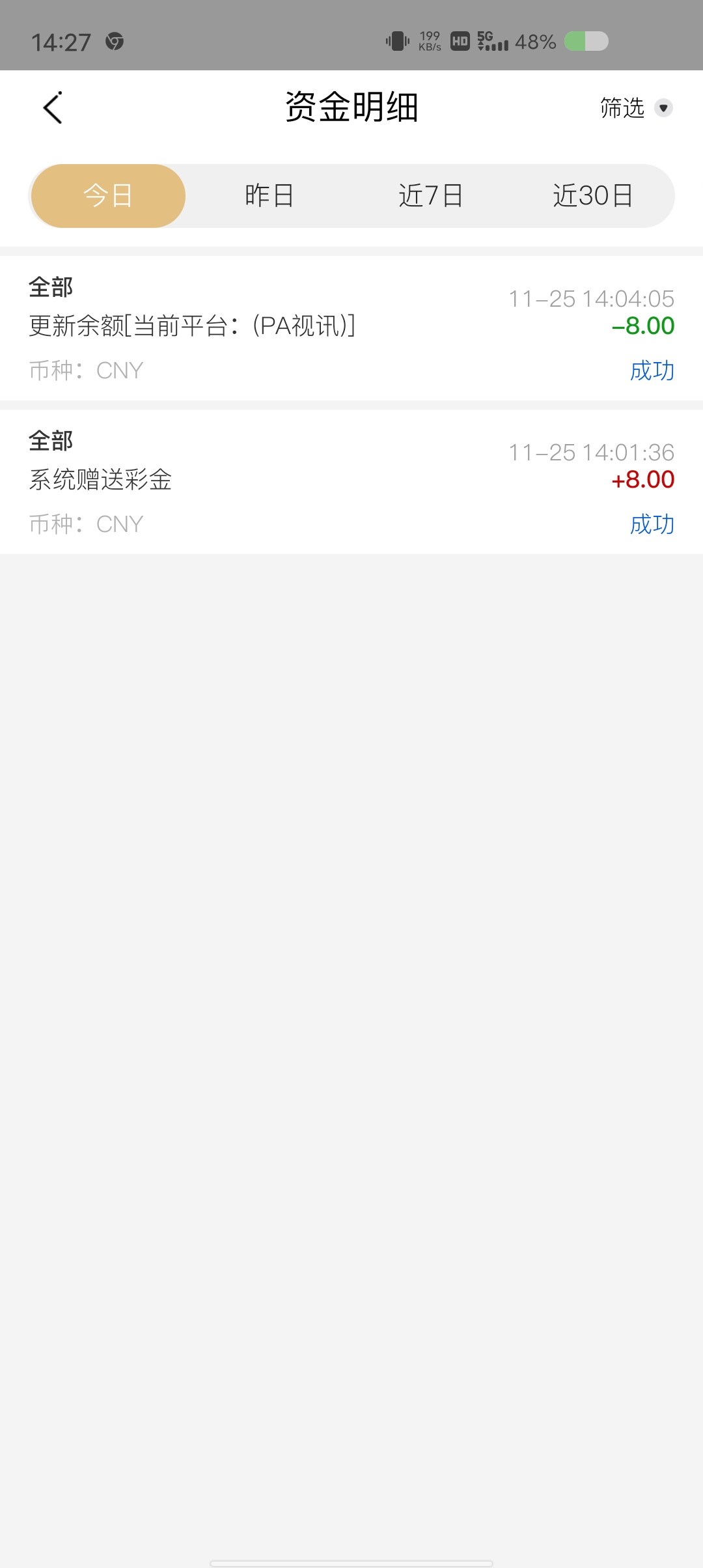Viewport: 703px width, 1568px height.
Task: Open the 筛选 filter dropdown
Action: click(x=635, y=108)
